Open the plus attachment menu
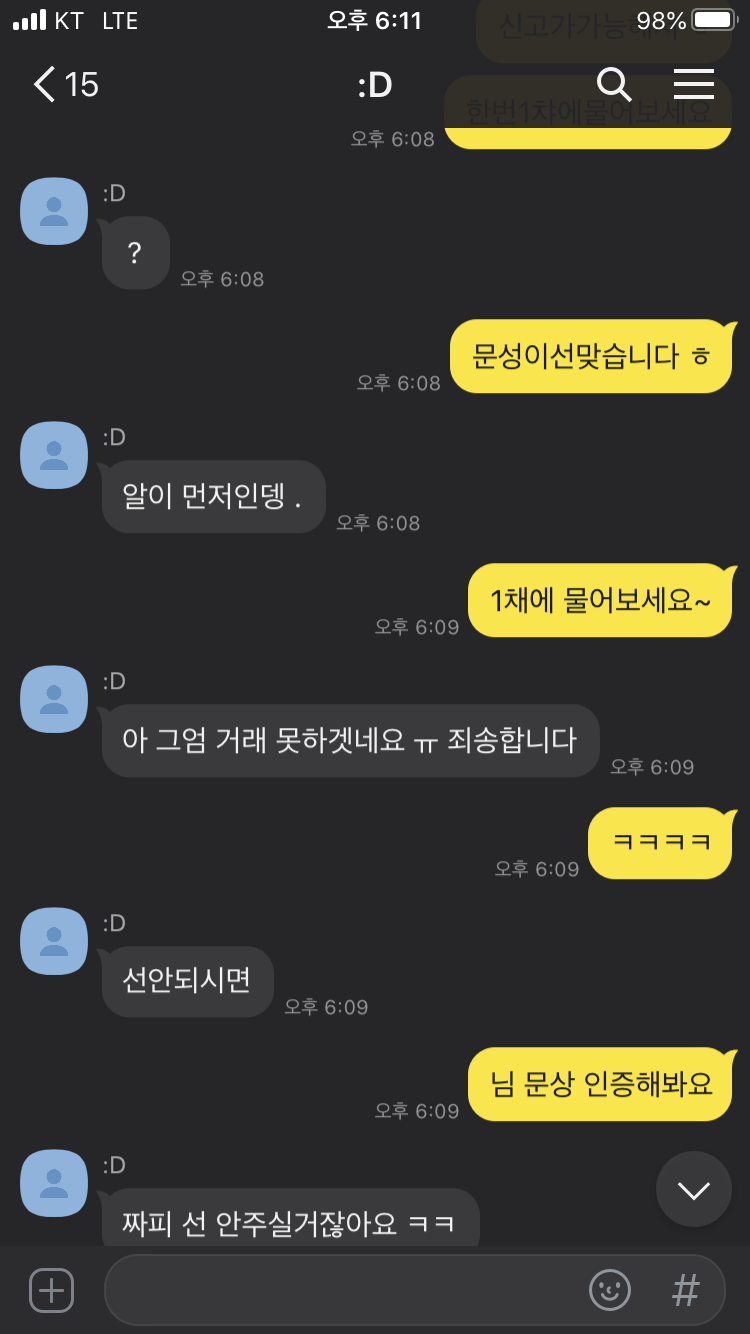Screen dimensions: 750x1334 51,1290
